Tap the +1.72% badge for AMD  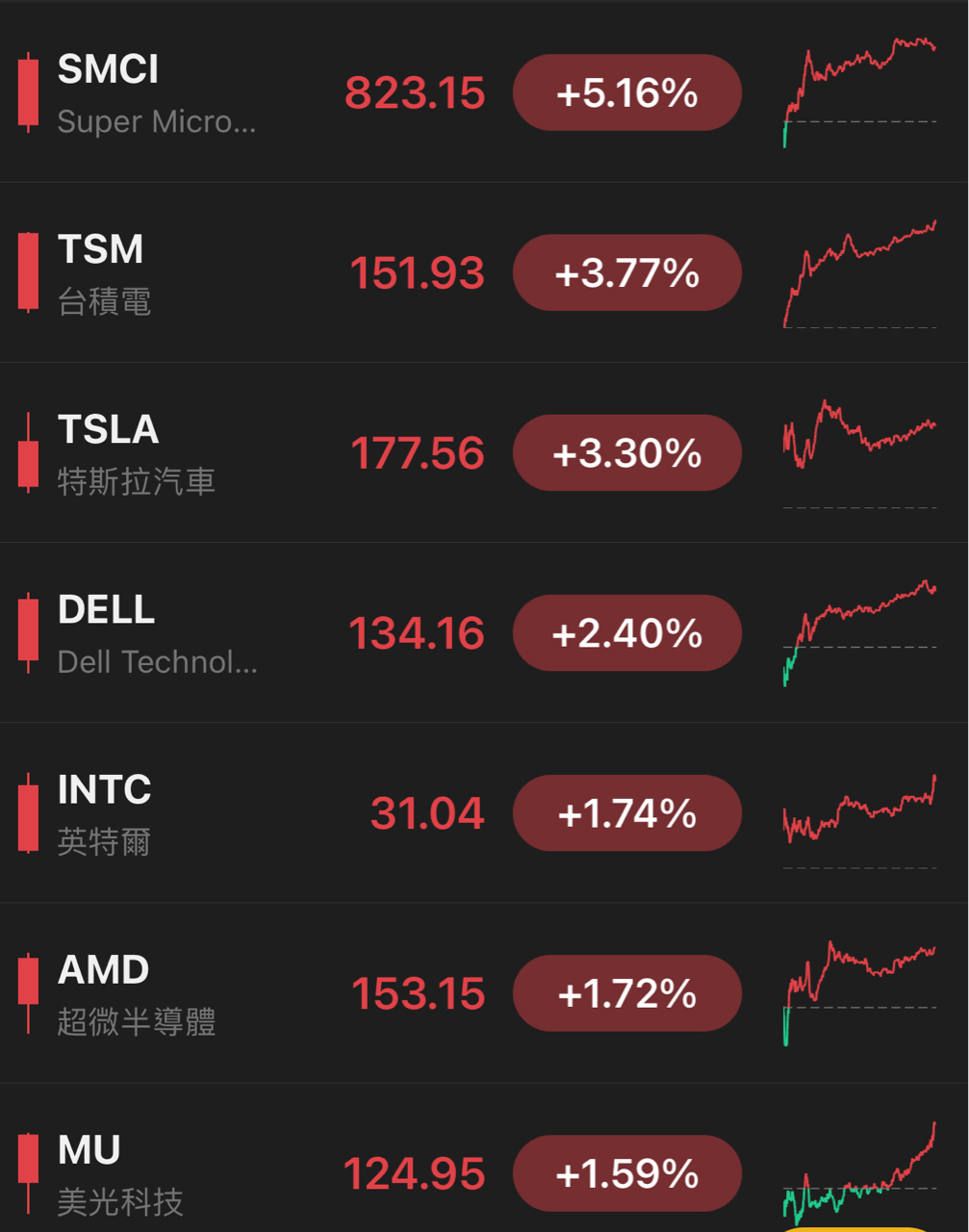tap(626, 993)
